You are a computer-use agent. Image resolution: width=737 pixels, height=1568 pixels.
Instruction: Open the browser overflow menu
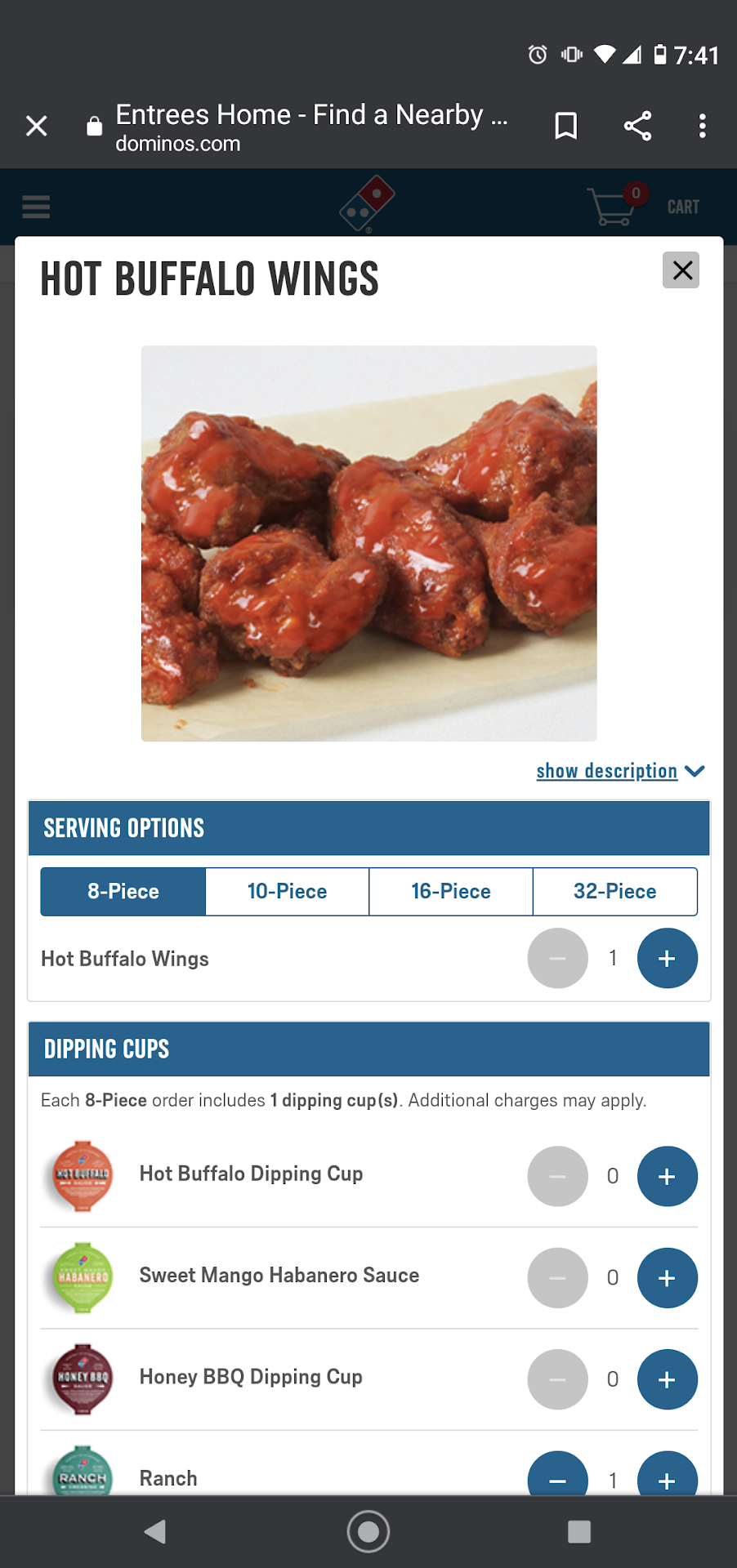pyautogui.click(x=702, y=127)
